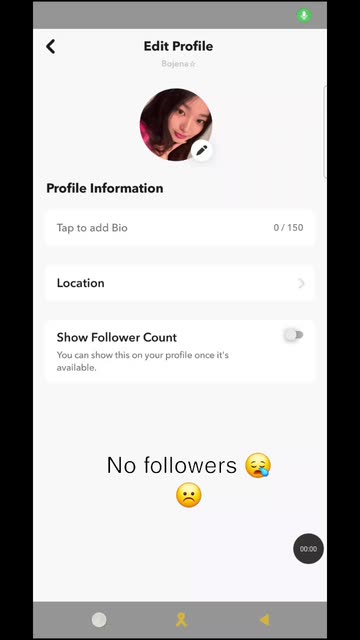Tap the system home button
This screenshot has height=640, width=360.
99,620
